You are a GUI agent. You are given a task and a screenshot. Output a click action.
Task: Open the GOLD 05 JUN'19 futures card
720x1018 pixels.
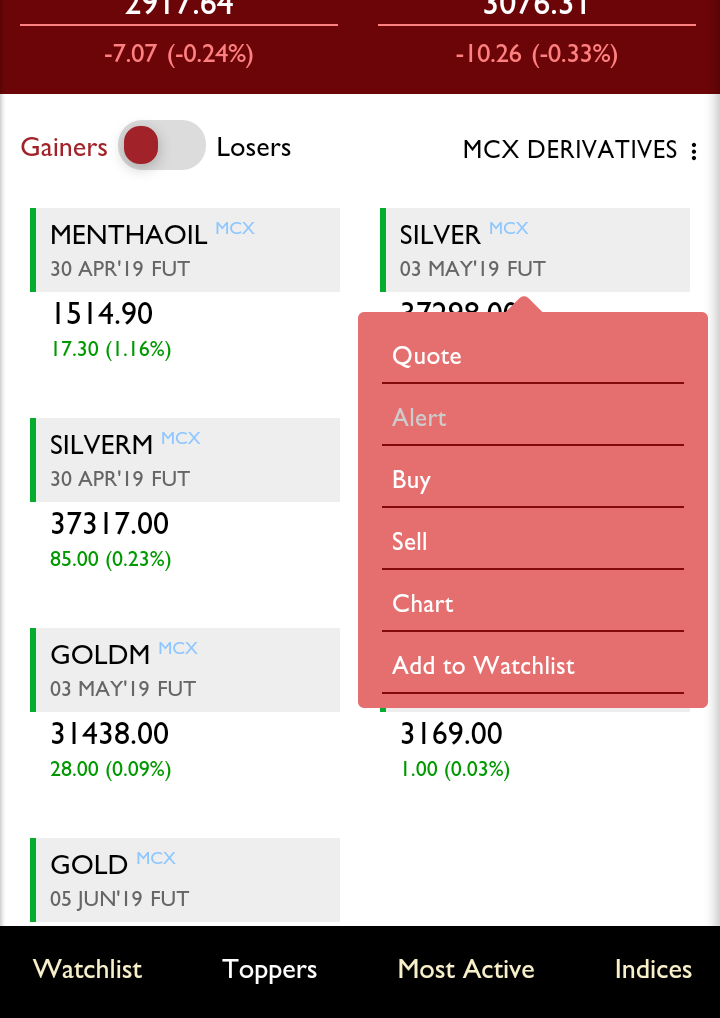coord(186,880)
